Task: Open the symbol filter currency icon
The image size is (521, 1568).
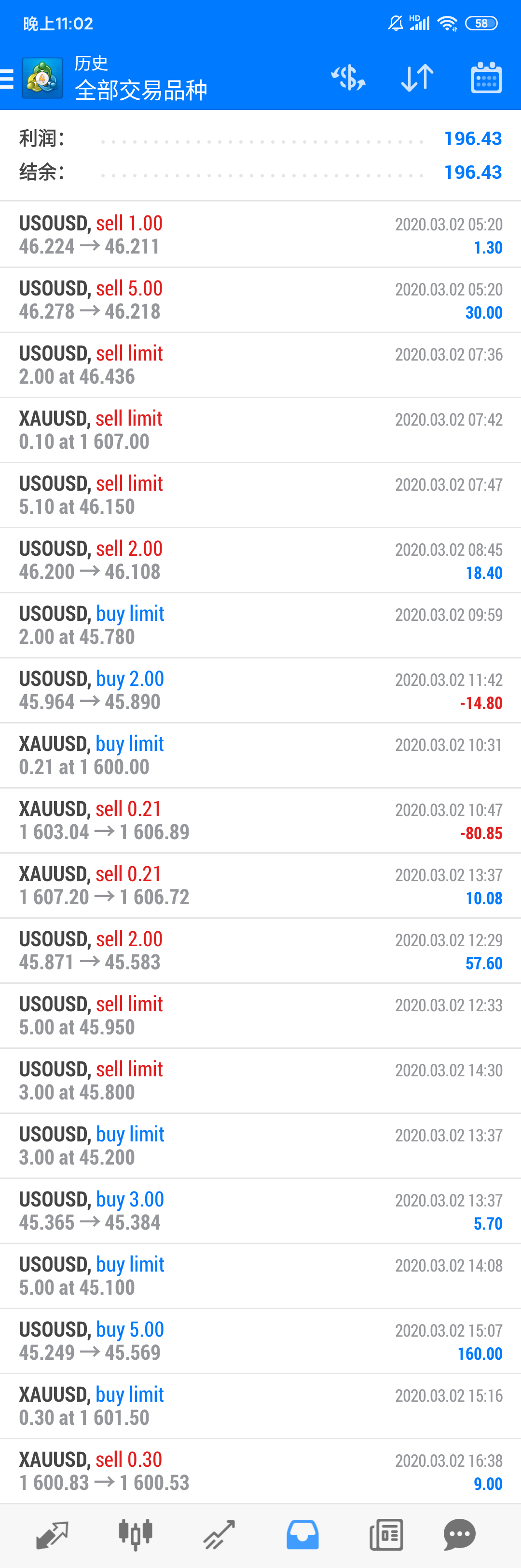Action: click(348, 79)
